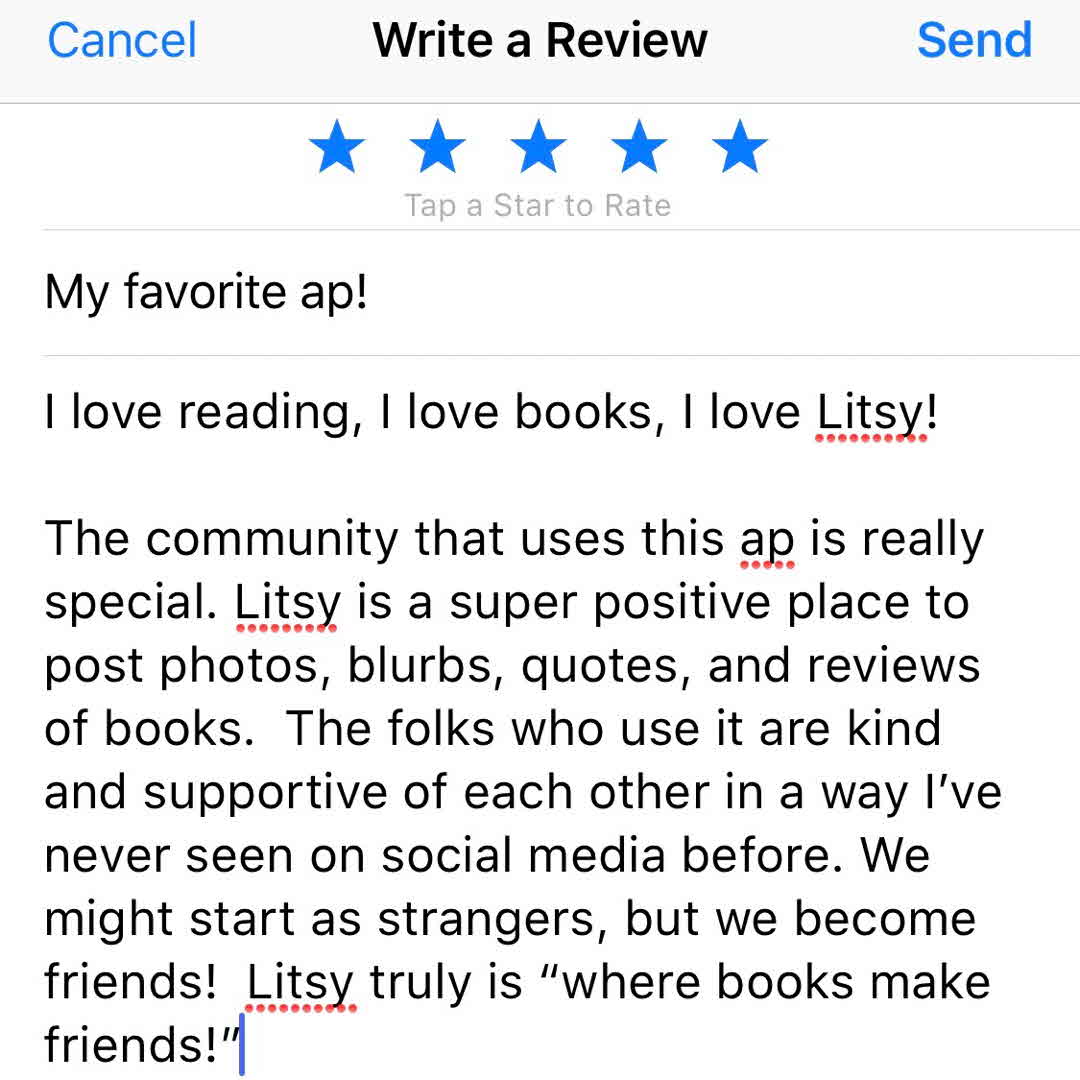Rate one star

pyautogui.click(x=337, y=148)
